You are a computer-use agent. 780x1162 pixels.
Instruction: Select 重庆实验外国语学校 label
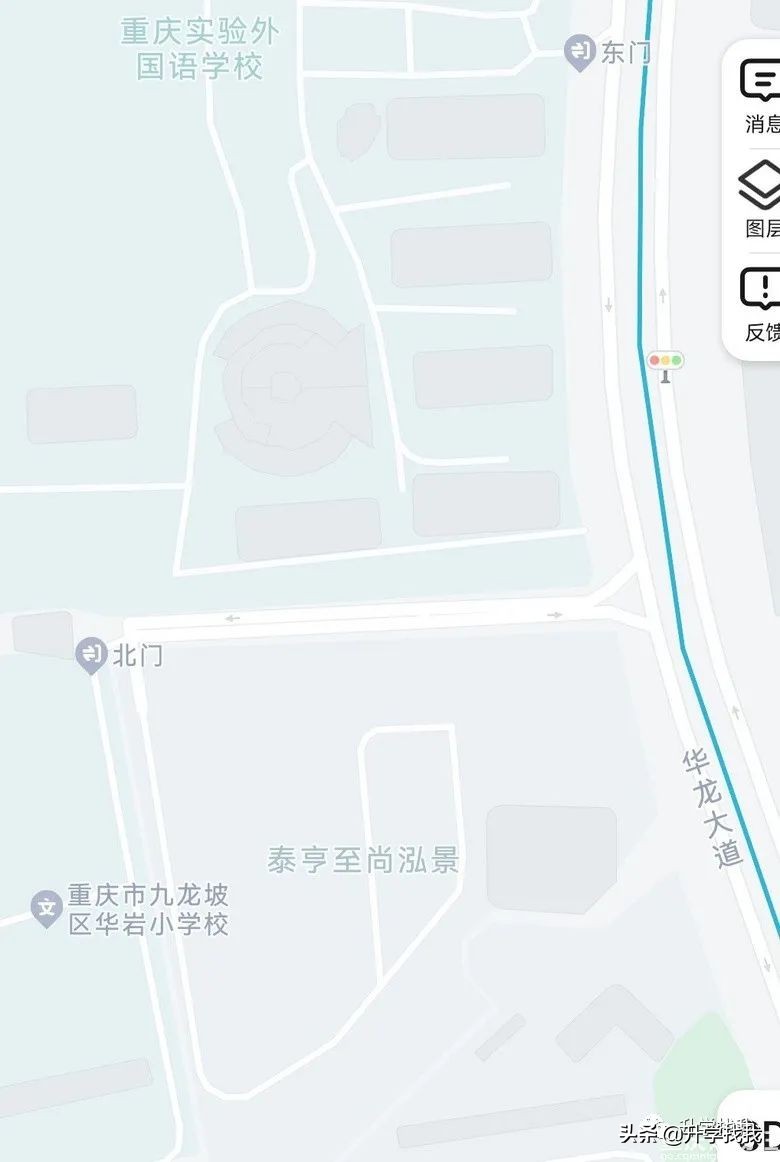click(201, 47)
